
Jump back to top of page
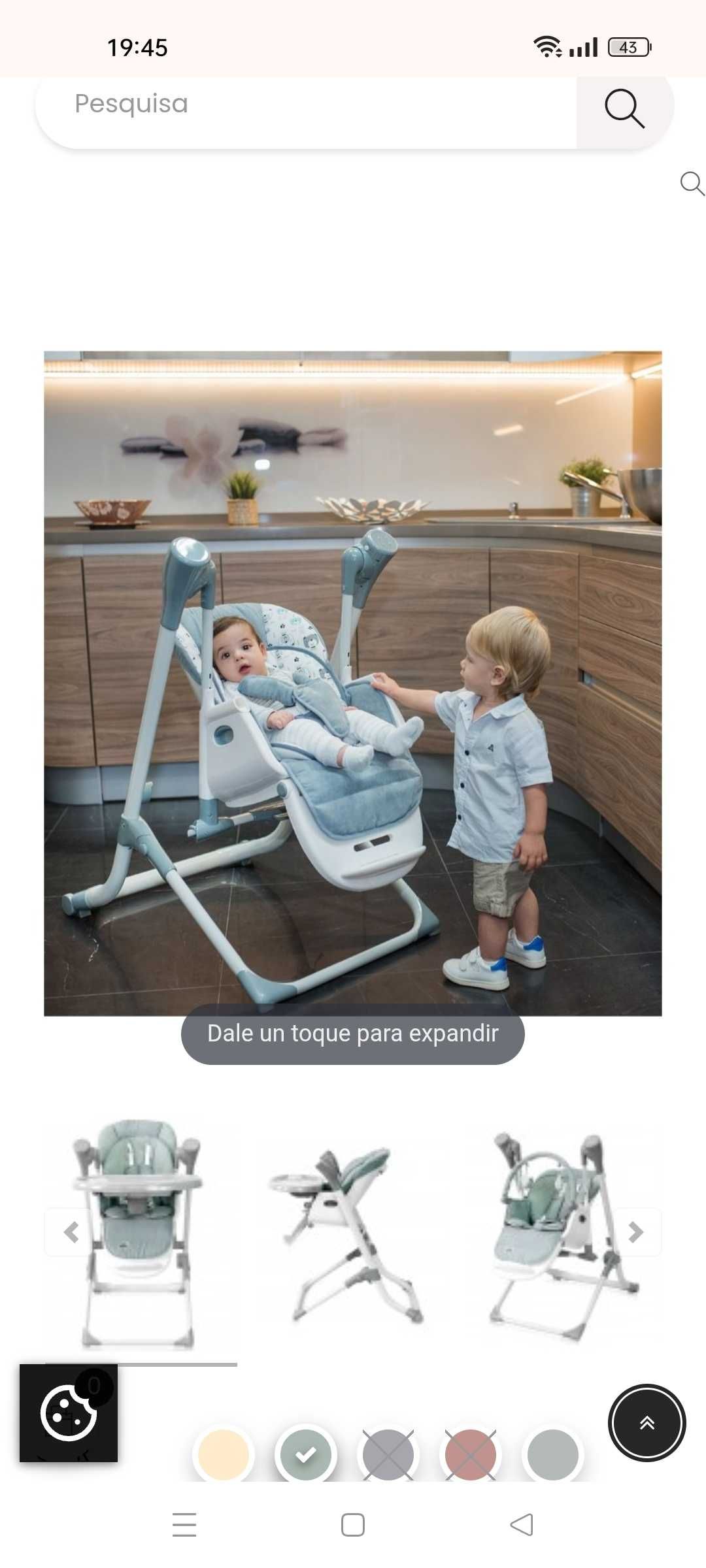[647, 1423]
